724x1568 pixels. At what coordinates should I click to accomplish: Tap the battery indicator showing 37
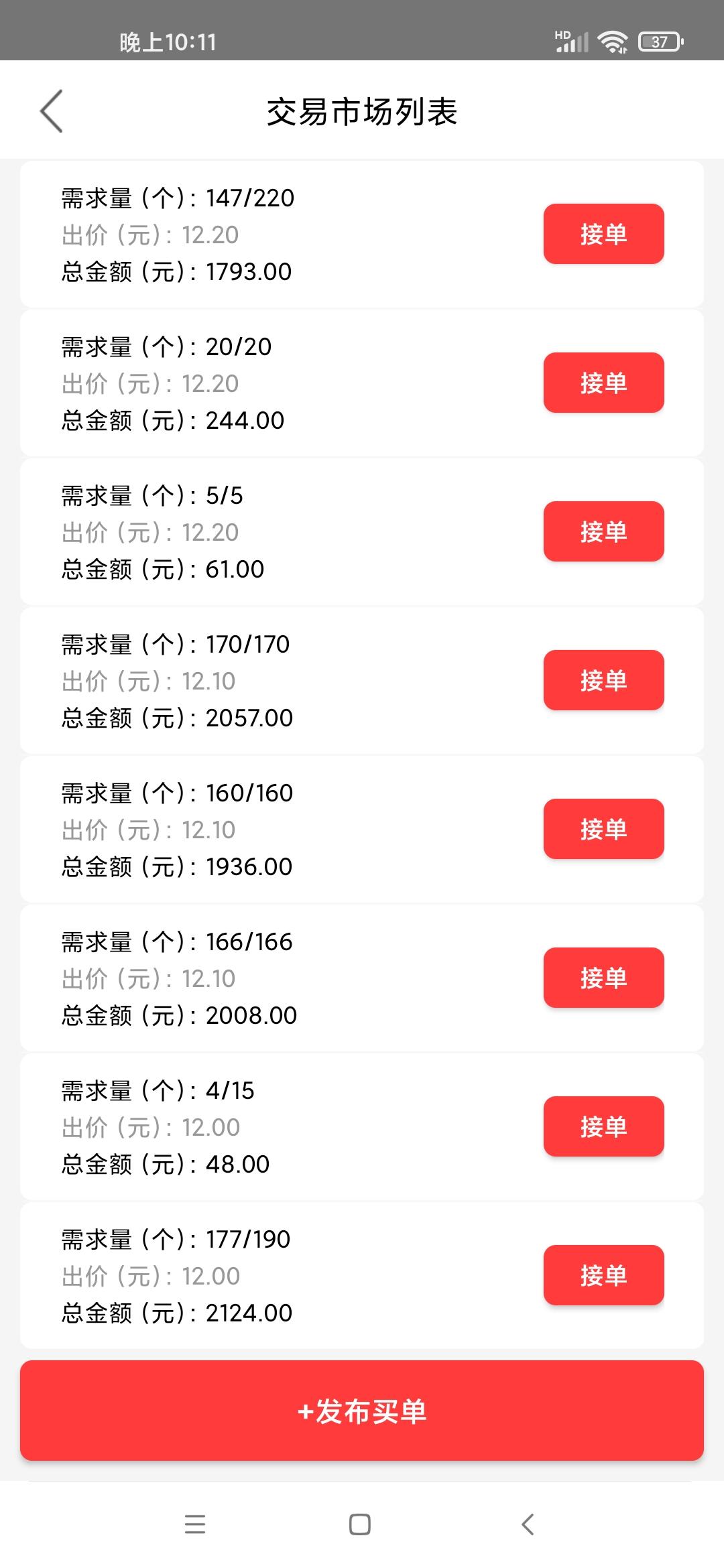pyautogui.click(x=659, y=42)
